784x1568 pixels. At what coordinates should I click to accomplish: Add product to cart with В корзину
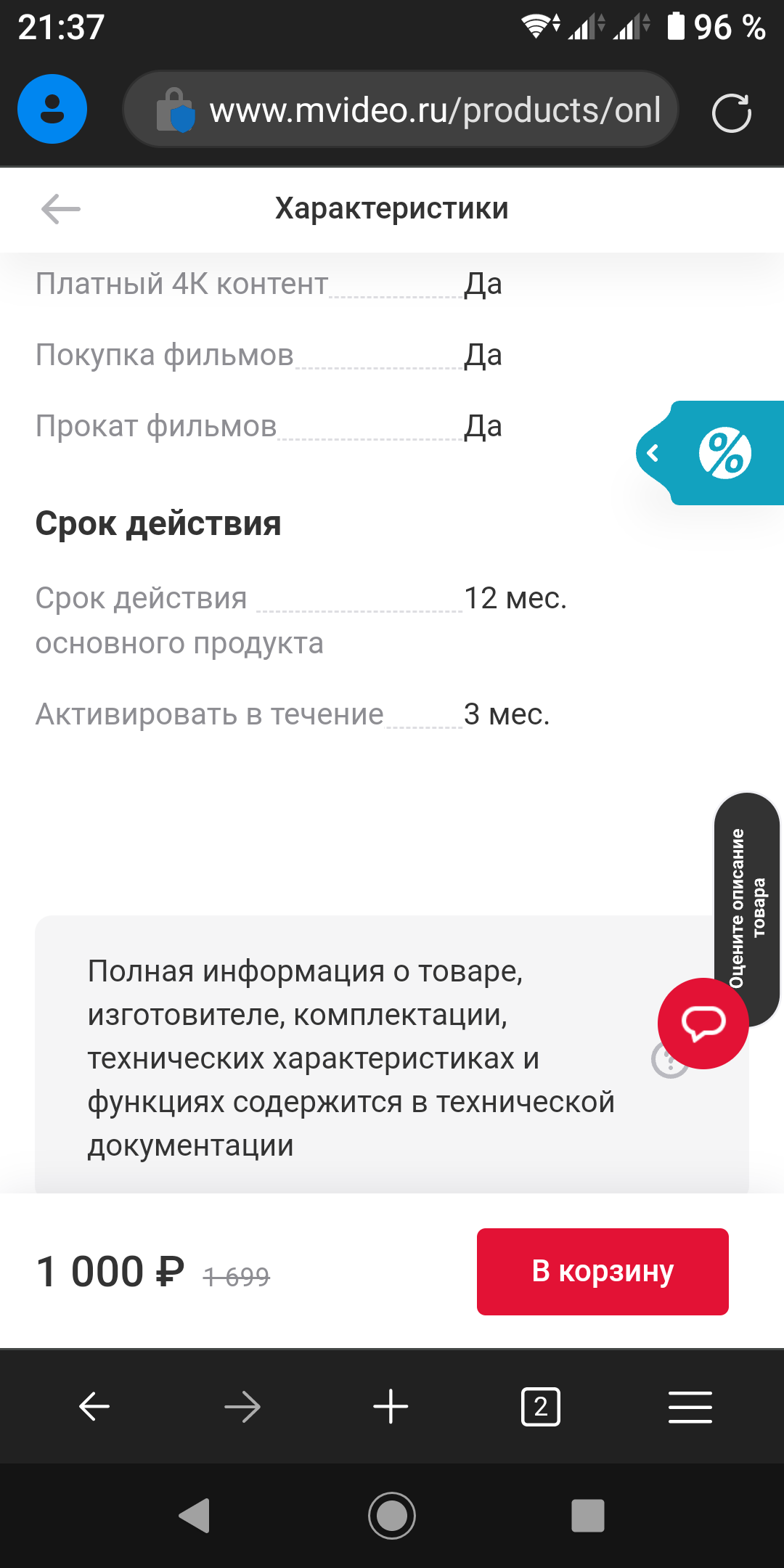tap(603, 1271)
